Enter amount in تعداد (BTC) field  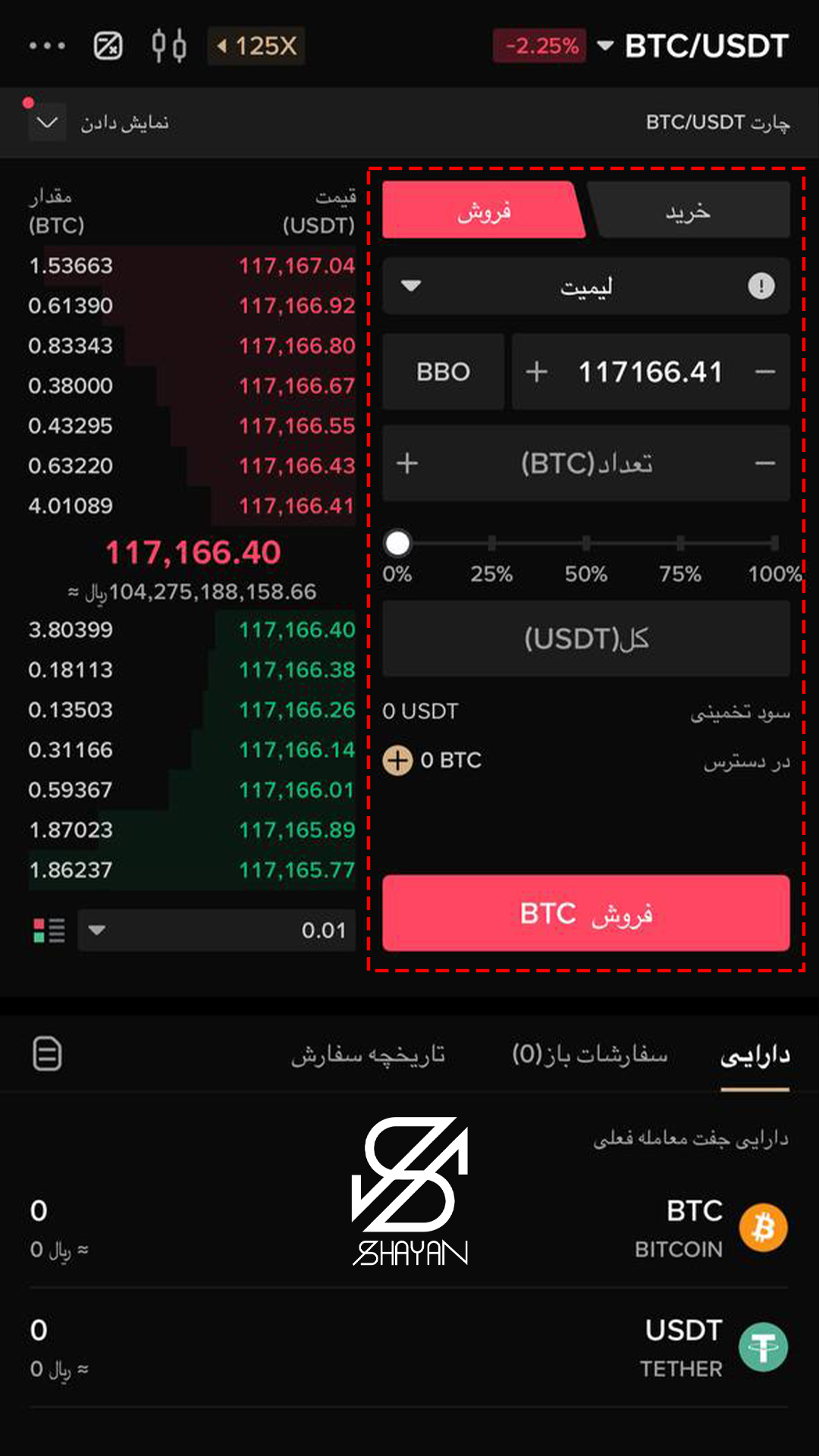click(x=585, y=463)
